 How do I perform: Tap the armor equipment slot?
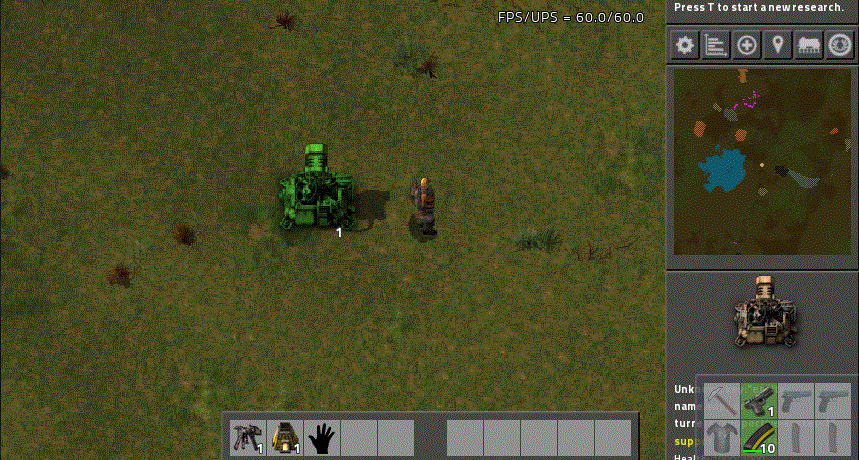click(721, 438)
